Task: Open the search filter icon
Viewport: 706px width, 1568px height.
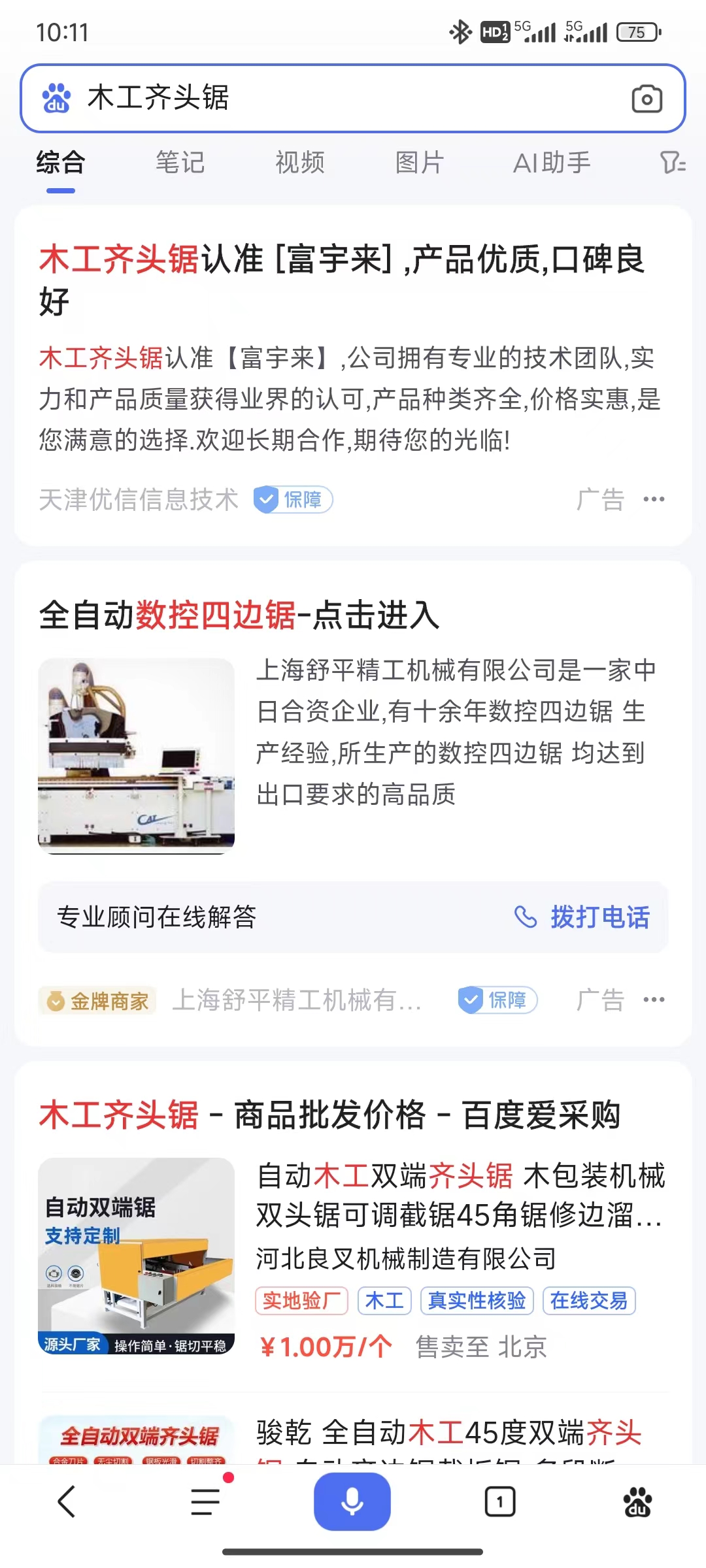Action: tap(672, 163)
